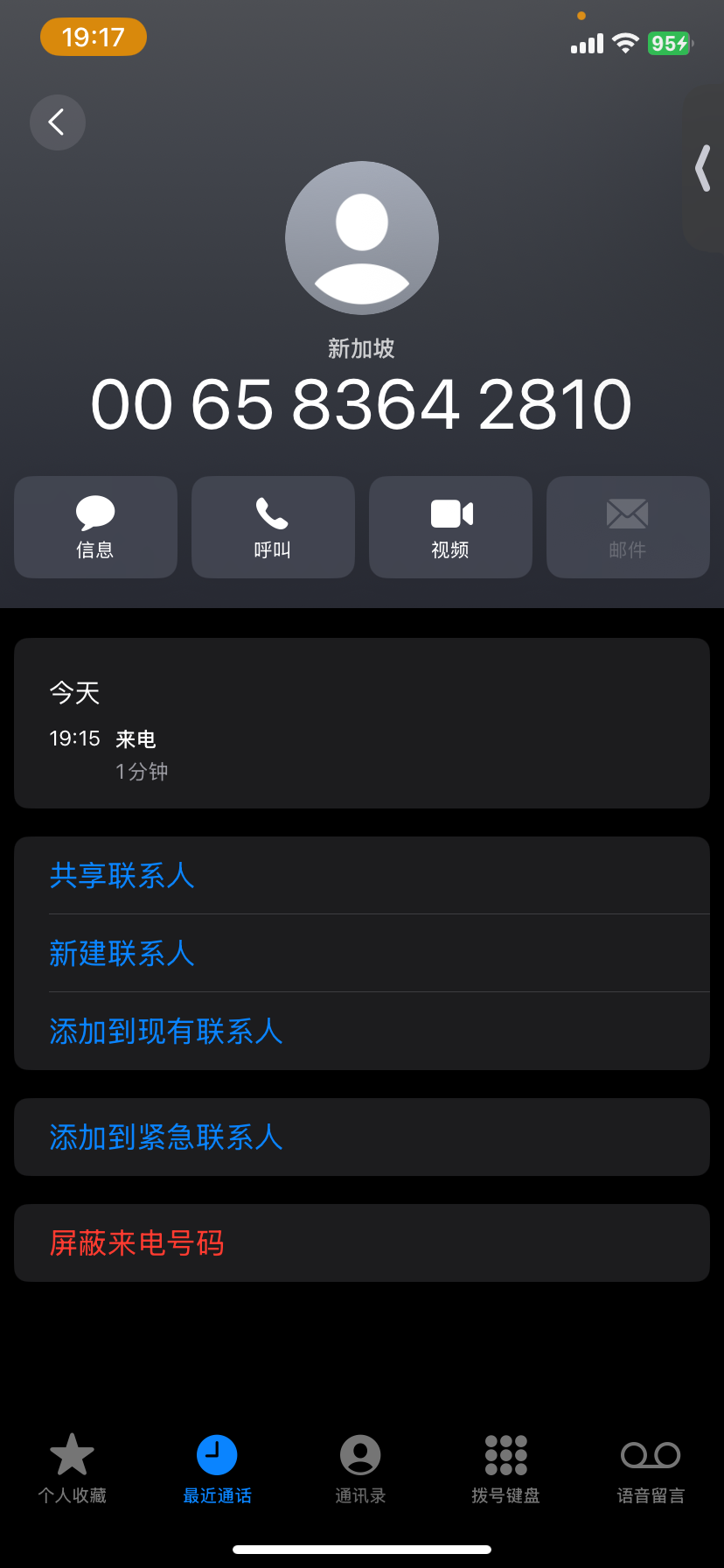Call the number with 呼叫 button
Image resolution: width=724 pixels, height=1568 pixels.
point(273,527)
